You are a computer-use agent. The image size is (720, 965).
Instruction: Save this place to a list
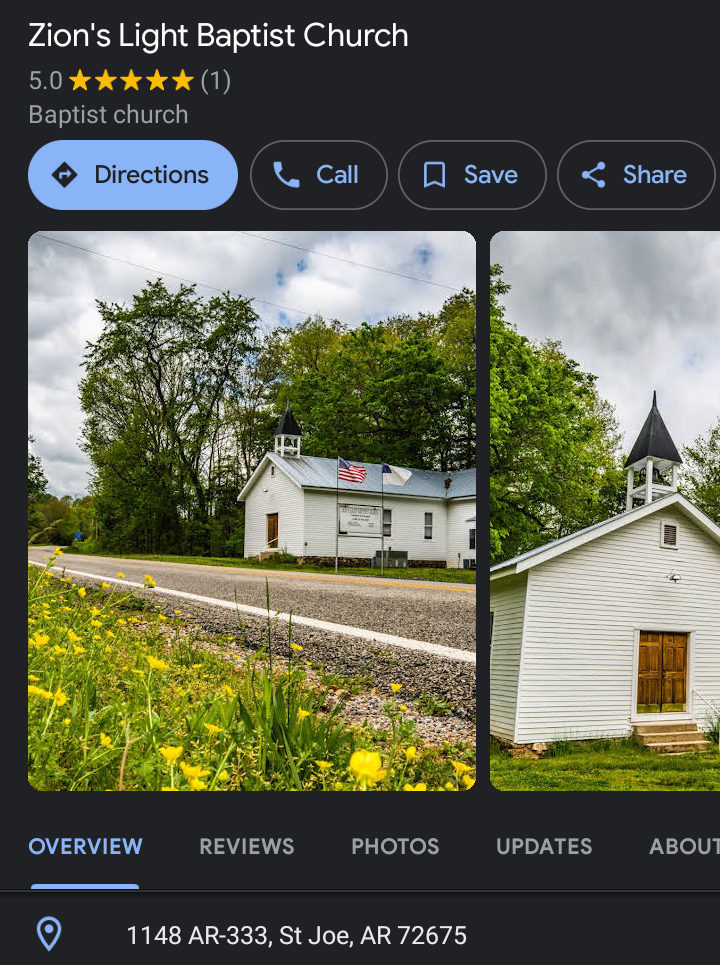(472, 175)
